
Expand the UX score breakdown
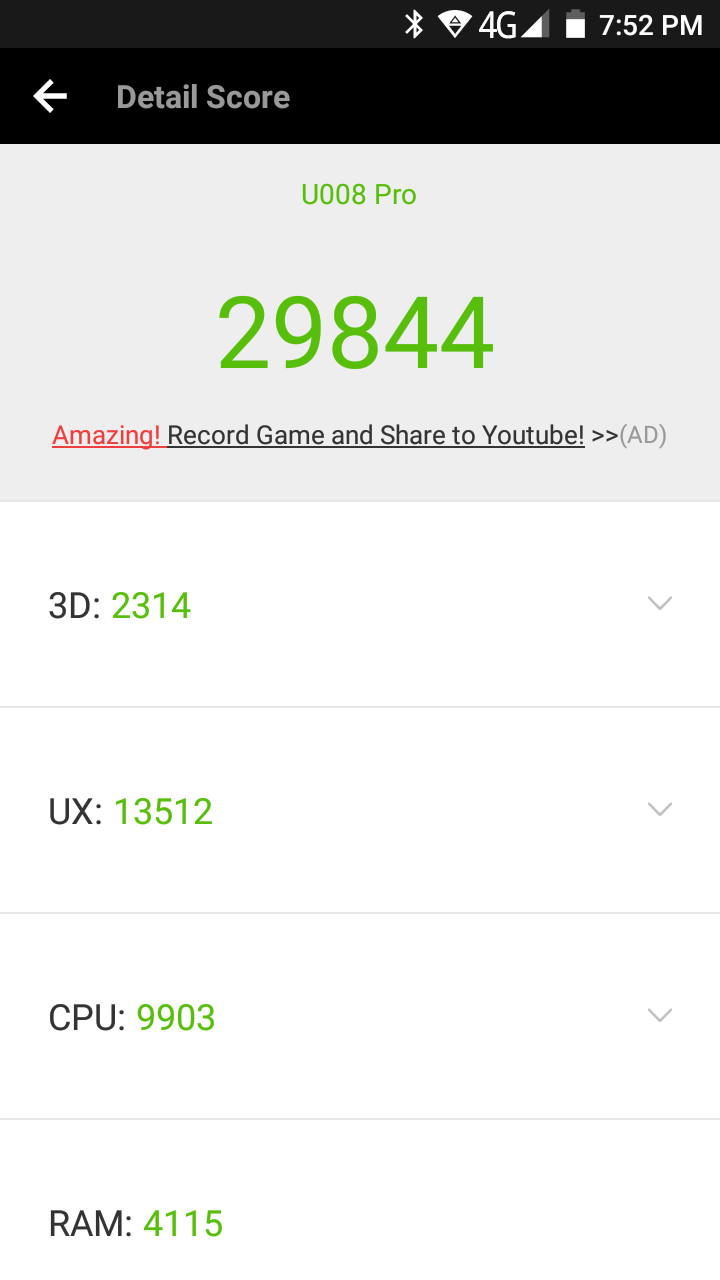coord(659,810)
